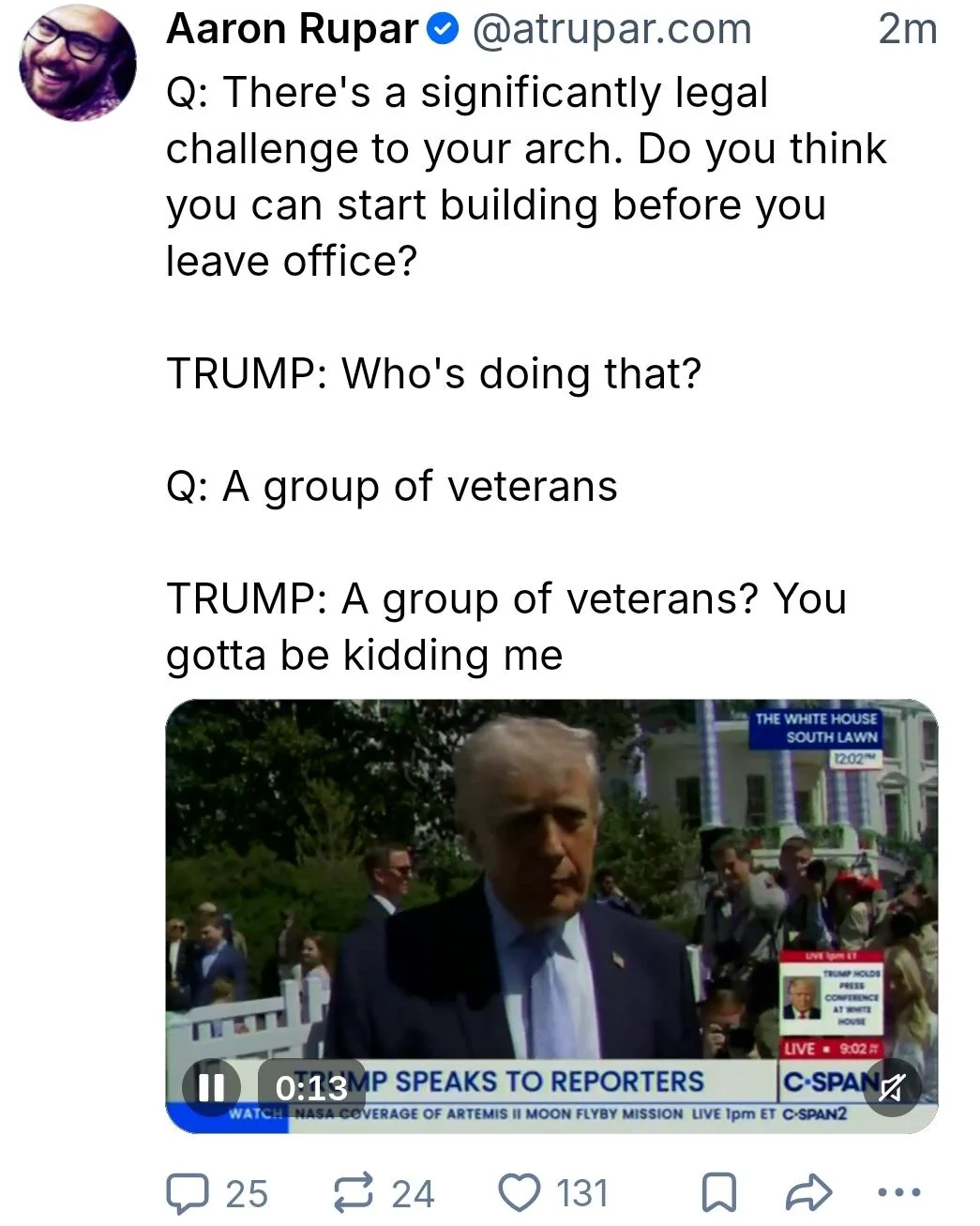Unmute the video sound
This screenshot has height=1226, width=980.
[x=892, y=1086]
